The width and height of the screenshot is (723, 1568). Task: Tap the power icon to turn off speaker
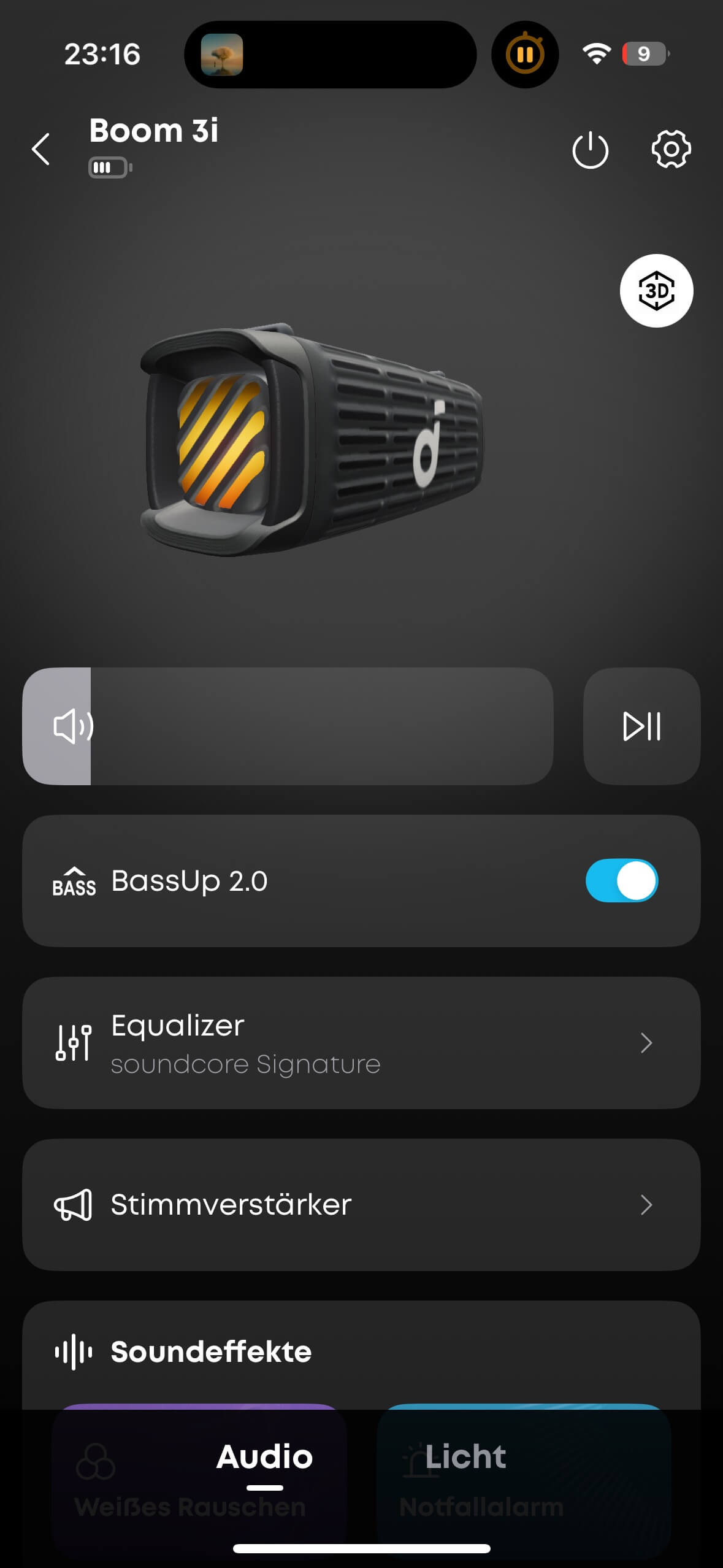point(590,150)
